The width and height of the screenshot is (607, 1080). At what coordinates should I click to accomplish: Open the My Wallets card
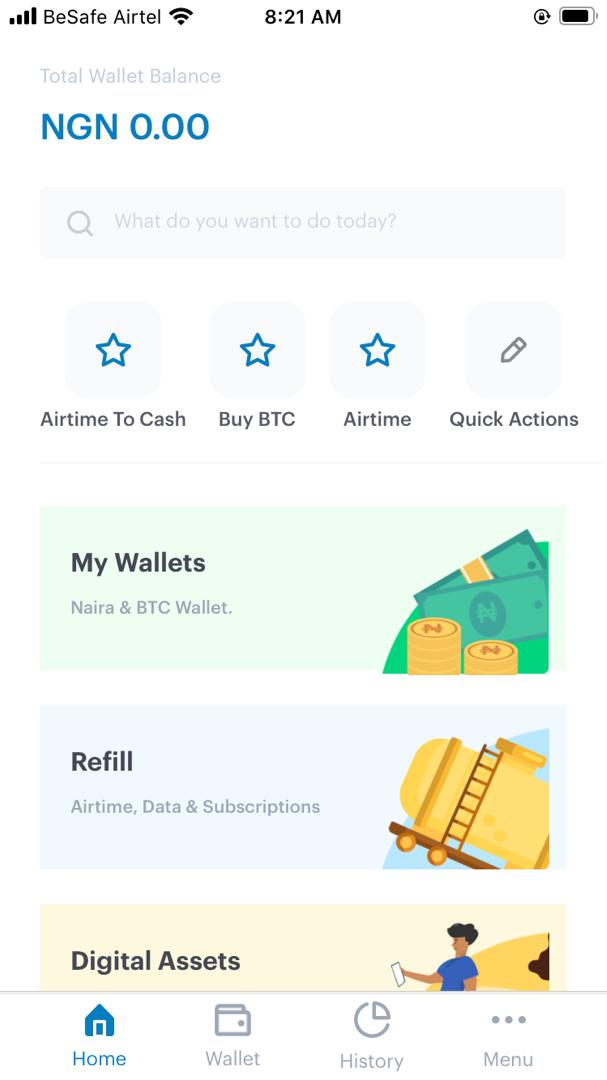point(303,588)
